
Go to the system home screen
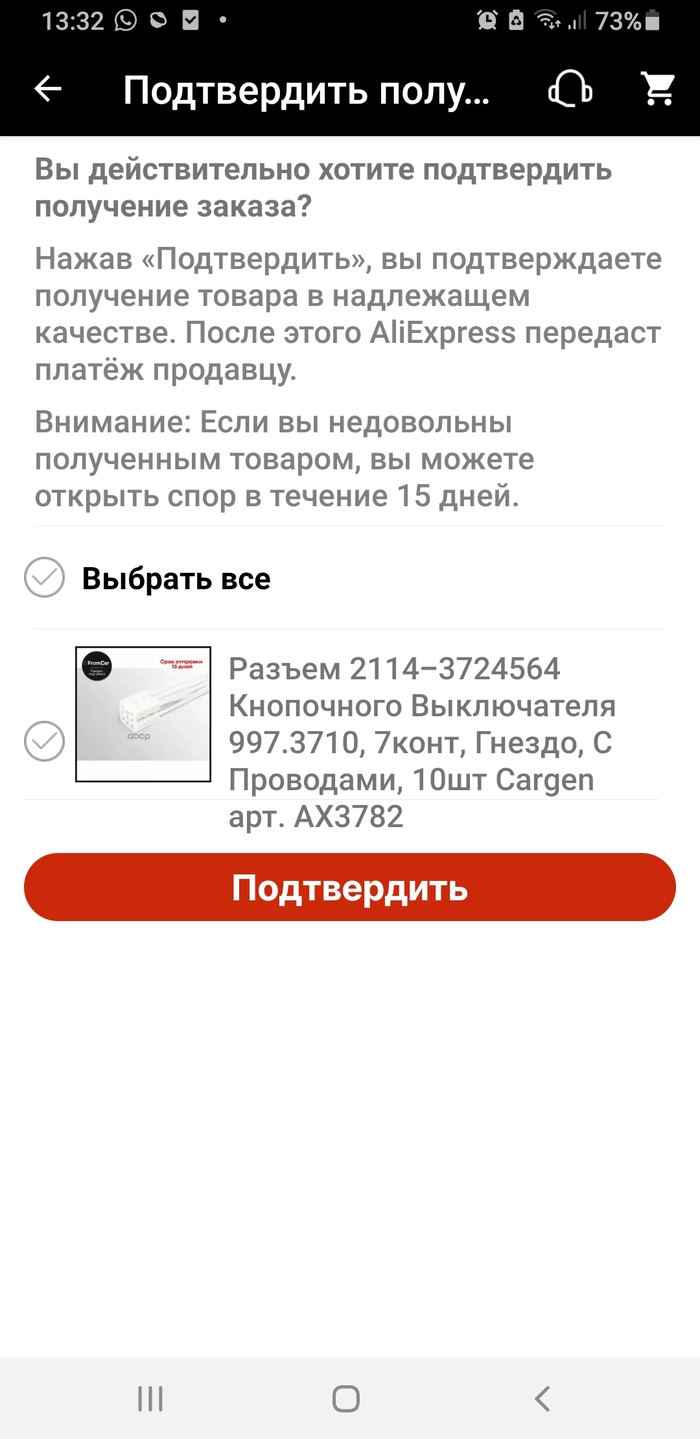click(346, 1398)
